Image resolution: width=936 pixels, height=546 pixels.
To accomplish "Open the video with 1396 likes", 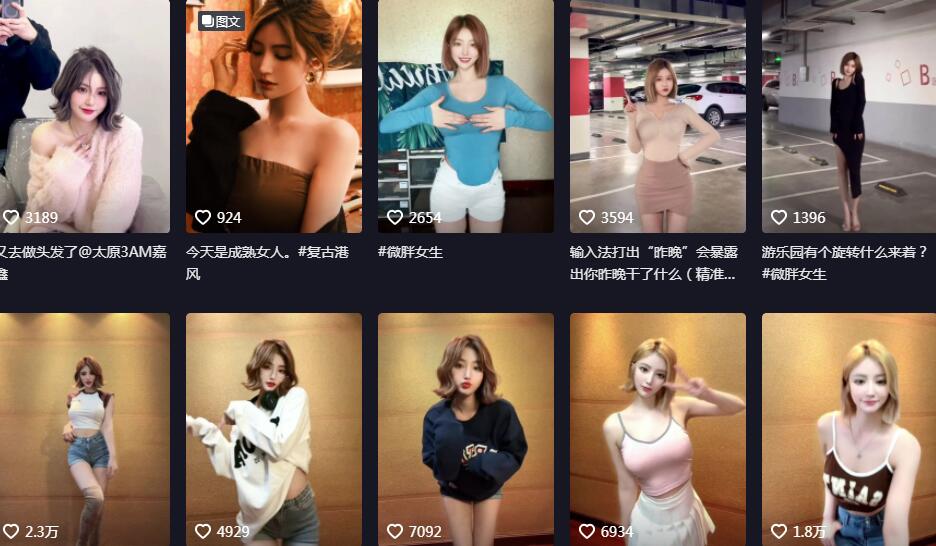I will [x=849, y=115].
